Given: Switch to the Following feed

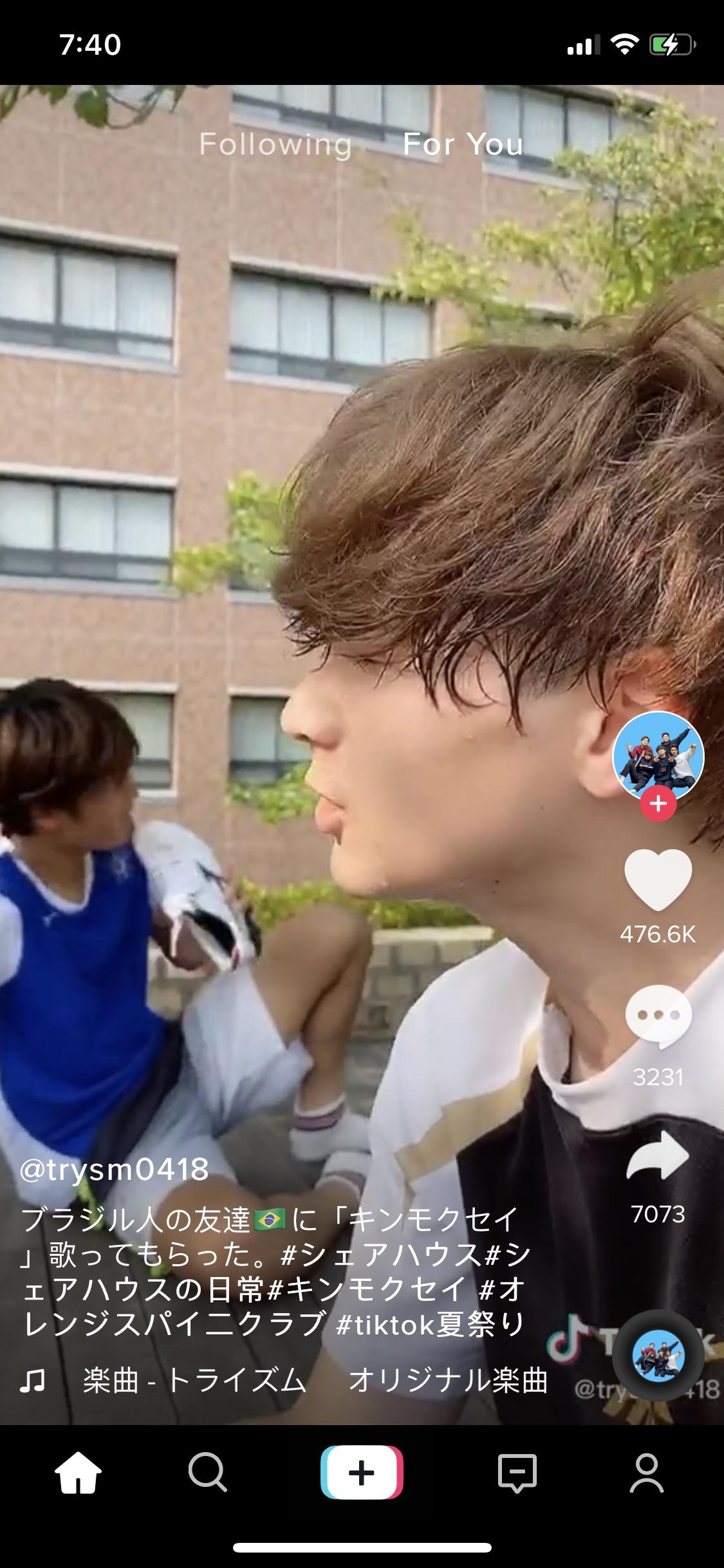Looking at the screenshot, I should click(x=275, y=144).
